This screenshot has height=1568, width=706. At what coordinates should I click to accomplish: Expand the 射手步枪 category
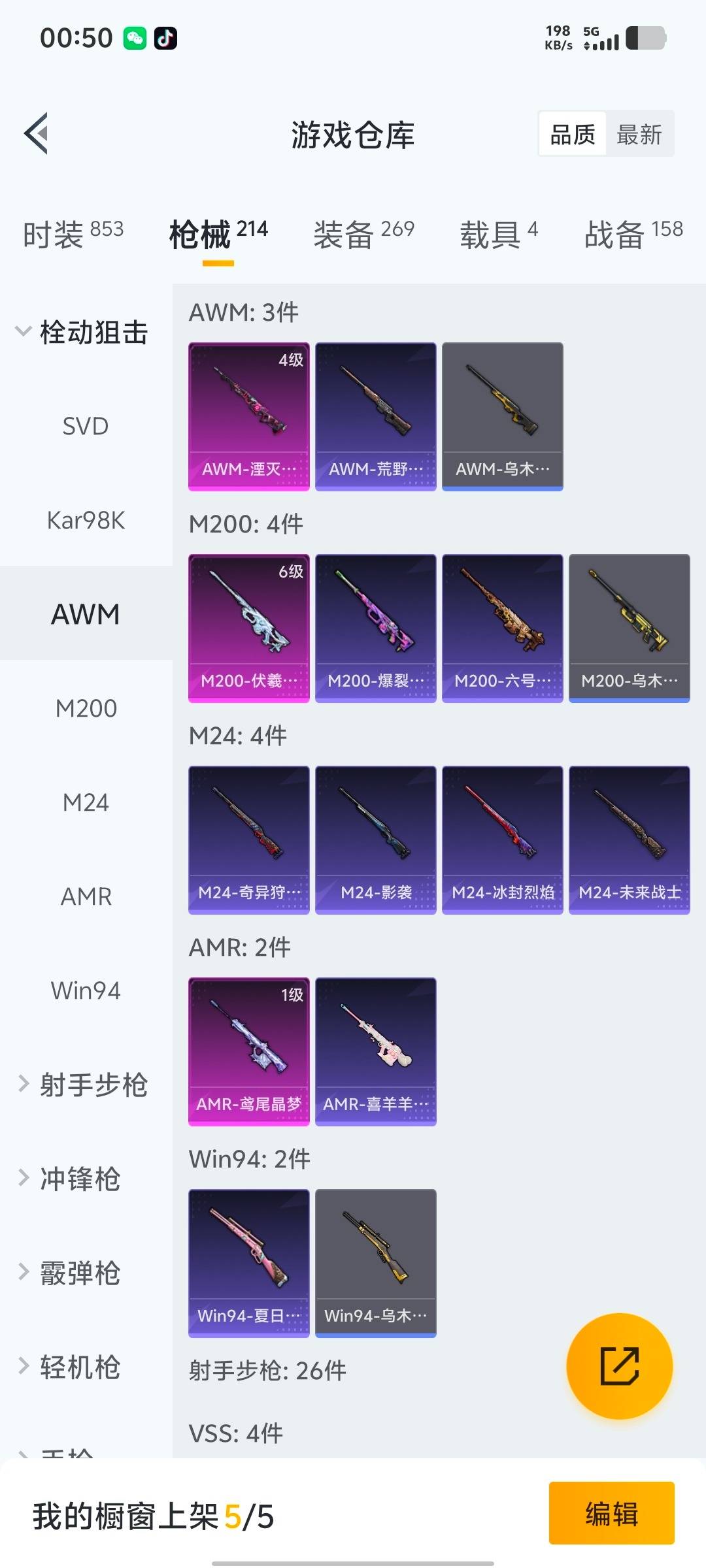click(x=82, y=1085)
